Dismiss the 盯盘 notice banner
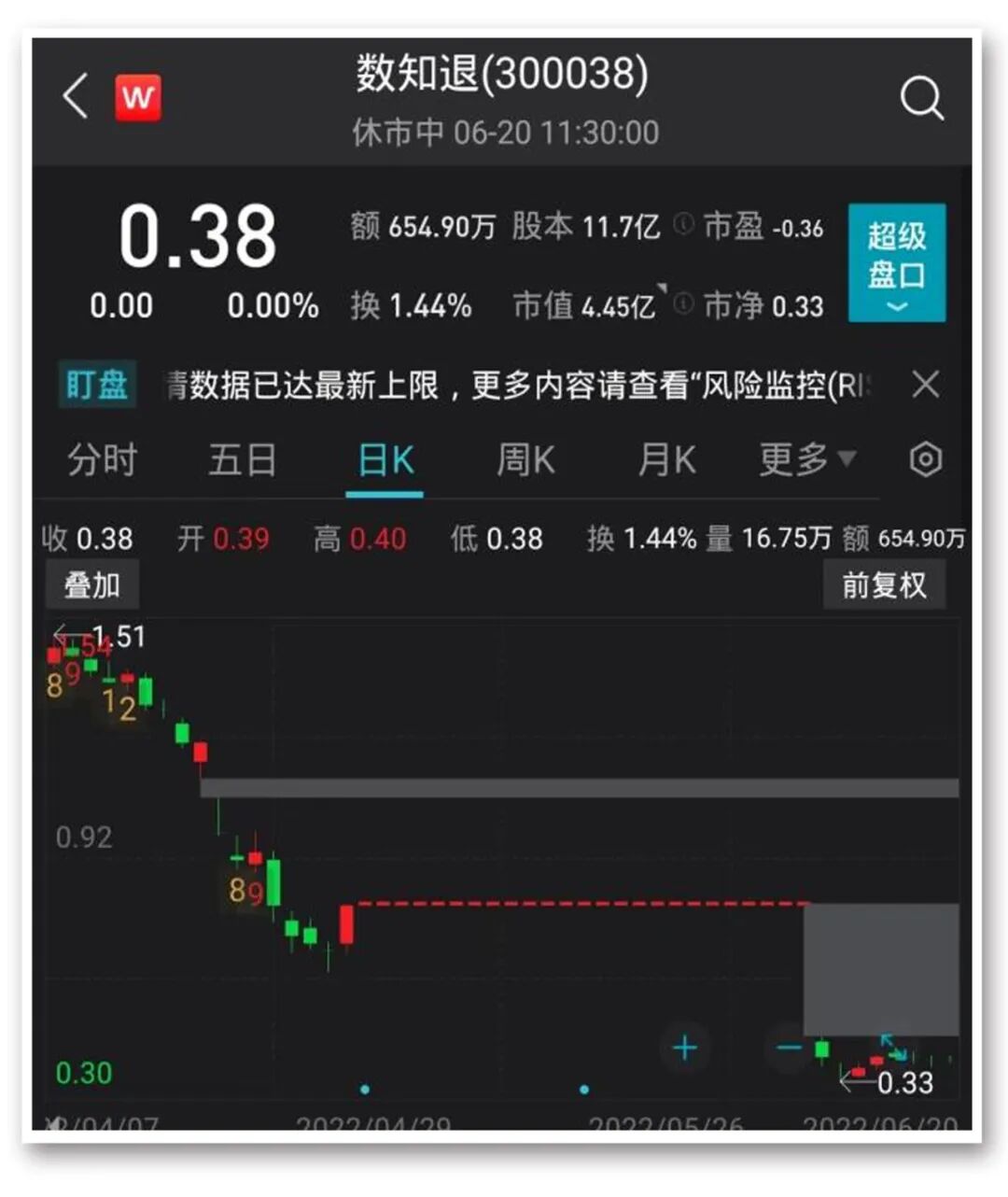The width and height of the screenshot is (1008, 1197). pos(925,384)
